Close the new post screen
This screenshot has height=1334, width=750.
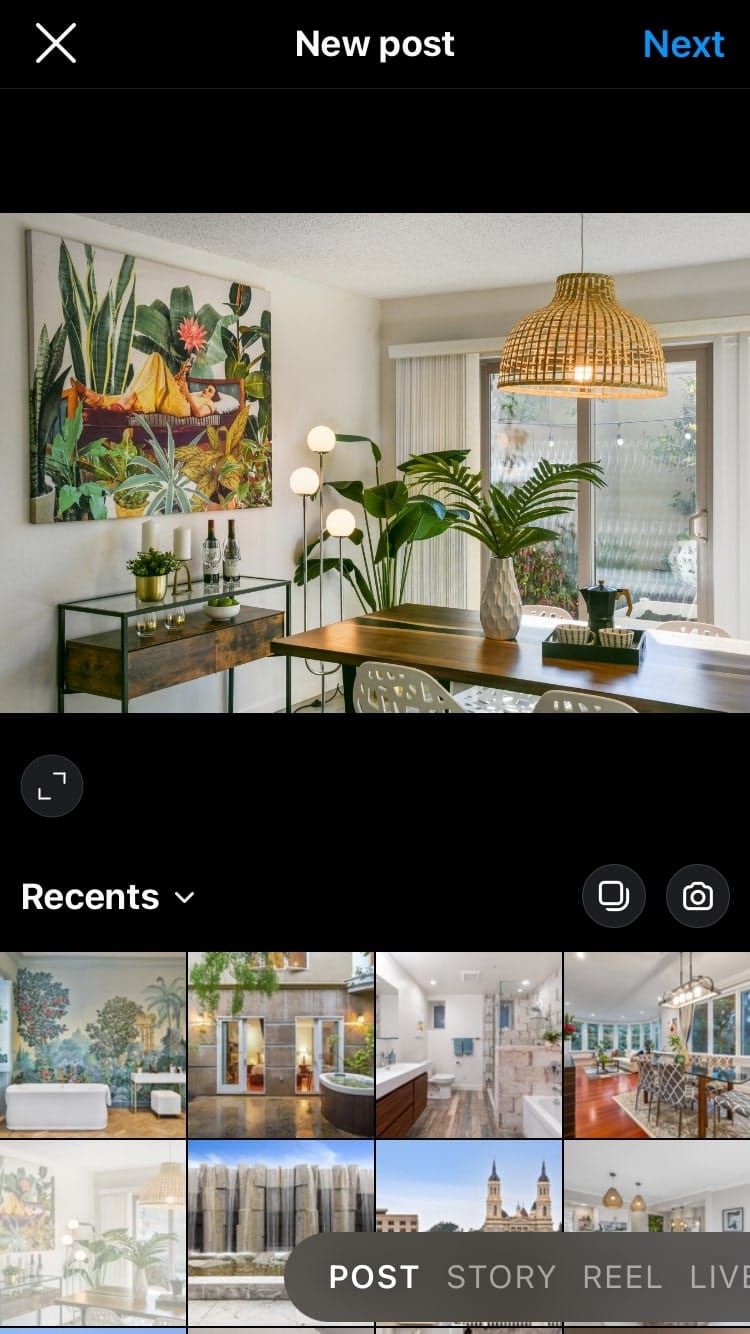(x=56, y=44)
